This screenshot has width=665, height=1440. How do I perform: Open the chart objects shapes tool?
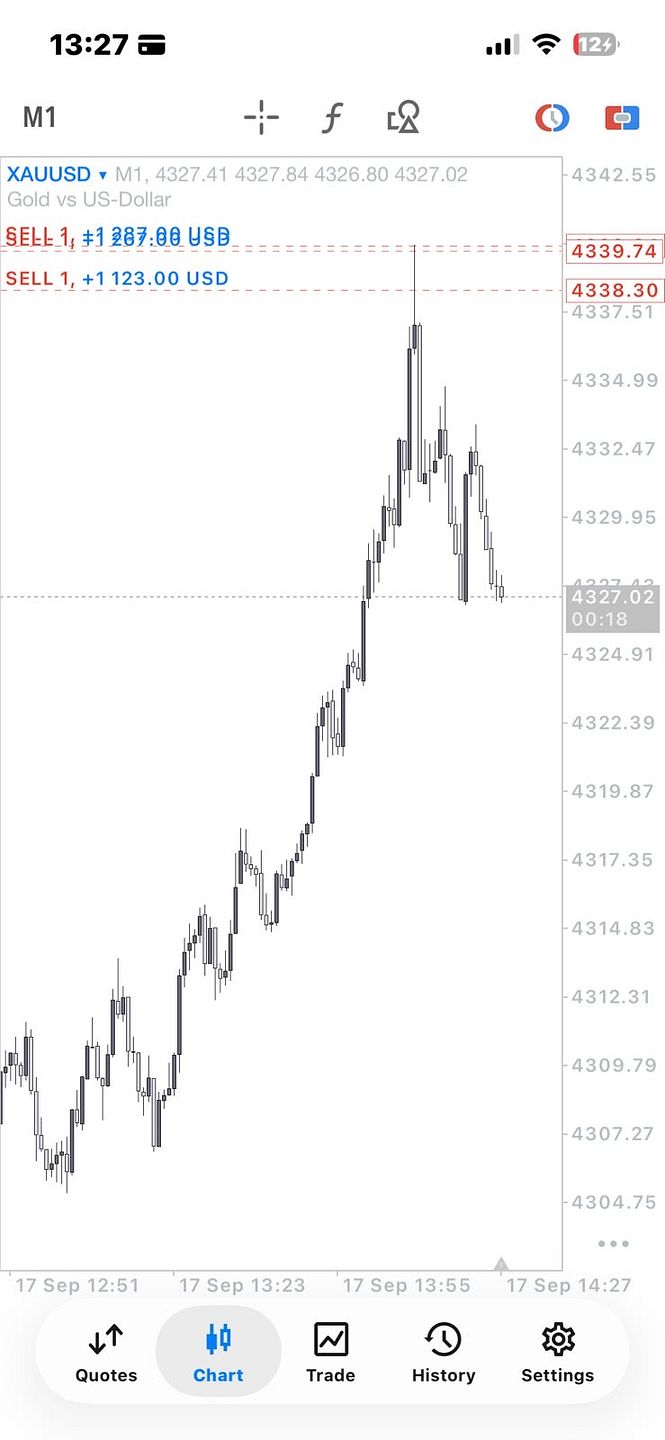[x=403, y=118]
